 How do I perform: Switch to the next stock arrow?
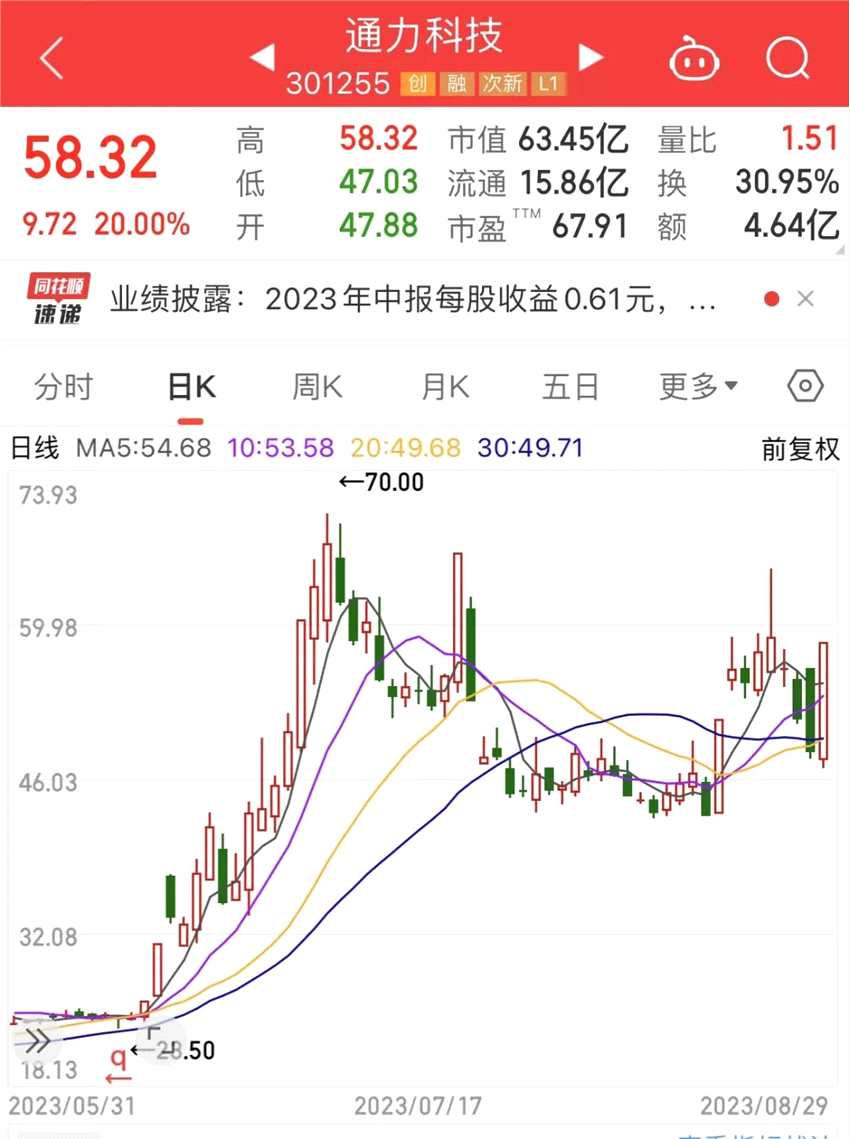(592, 57)
